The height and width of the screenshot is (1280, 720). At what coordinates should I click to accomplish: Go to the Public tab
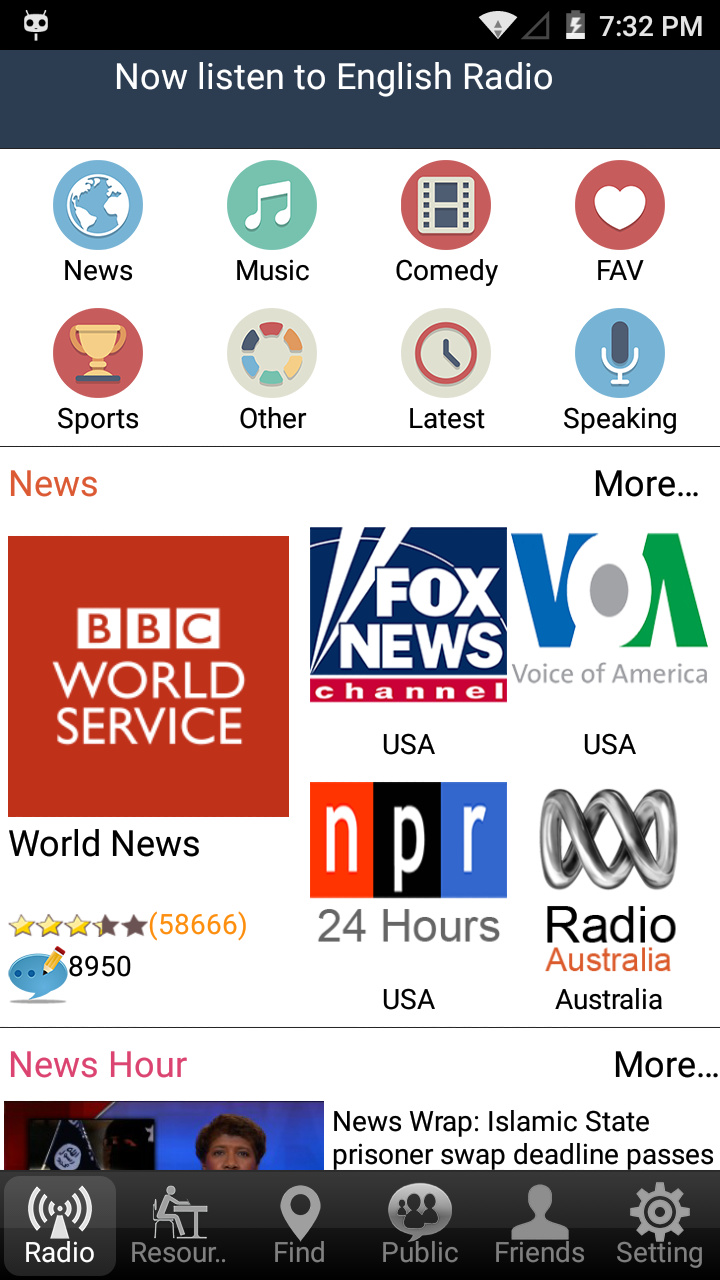point(420,1226)
